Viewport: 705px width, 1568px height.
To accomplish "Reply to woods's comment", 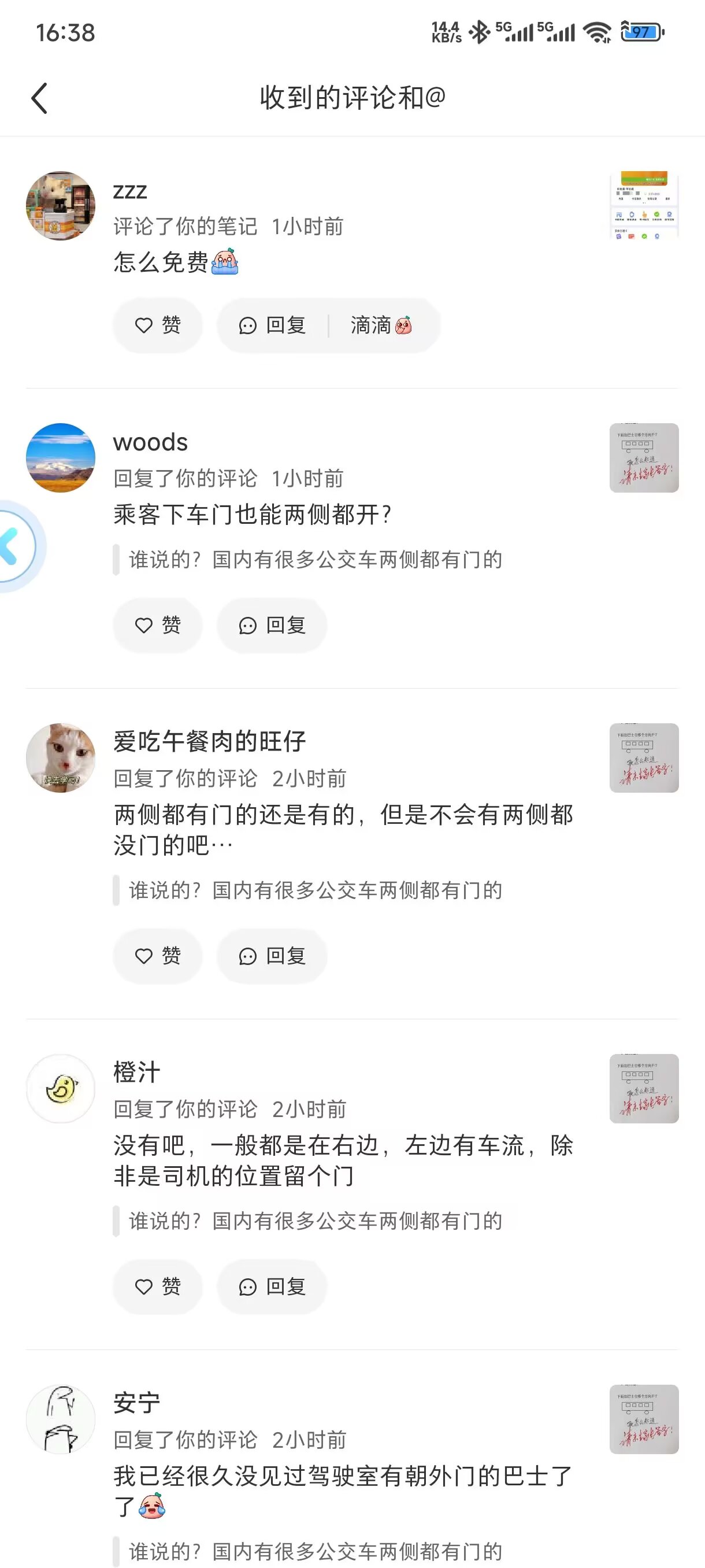I will (272, 625).
